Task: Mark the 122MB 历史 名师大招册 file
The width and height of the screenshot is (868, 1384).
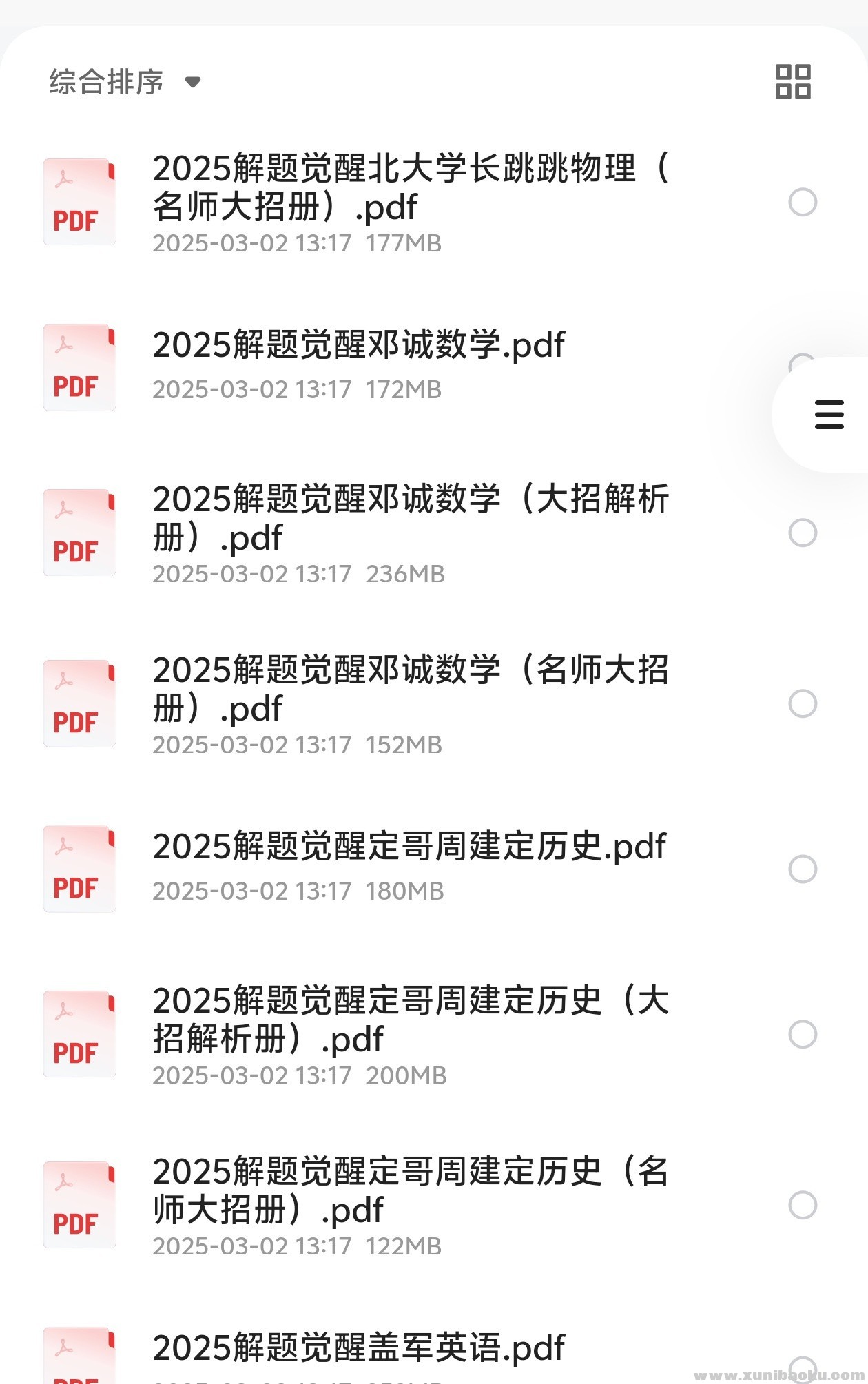Action: [x=803, y=1206]
